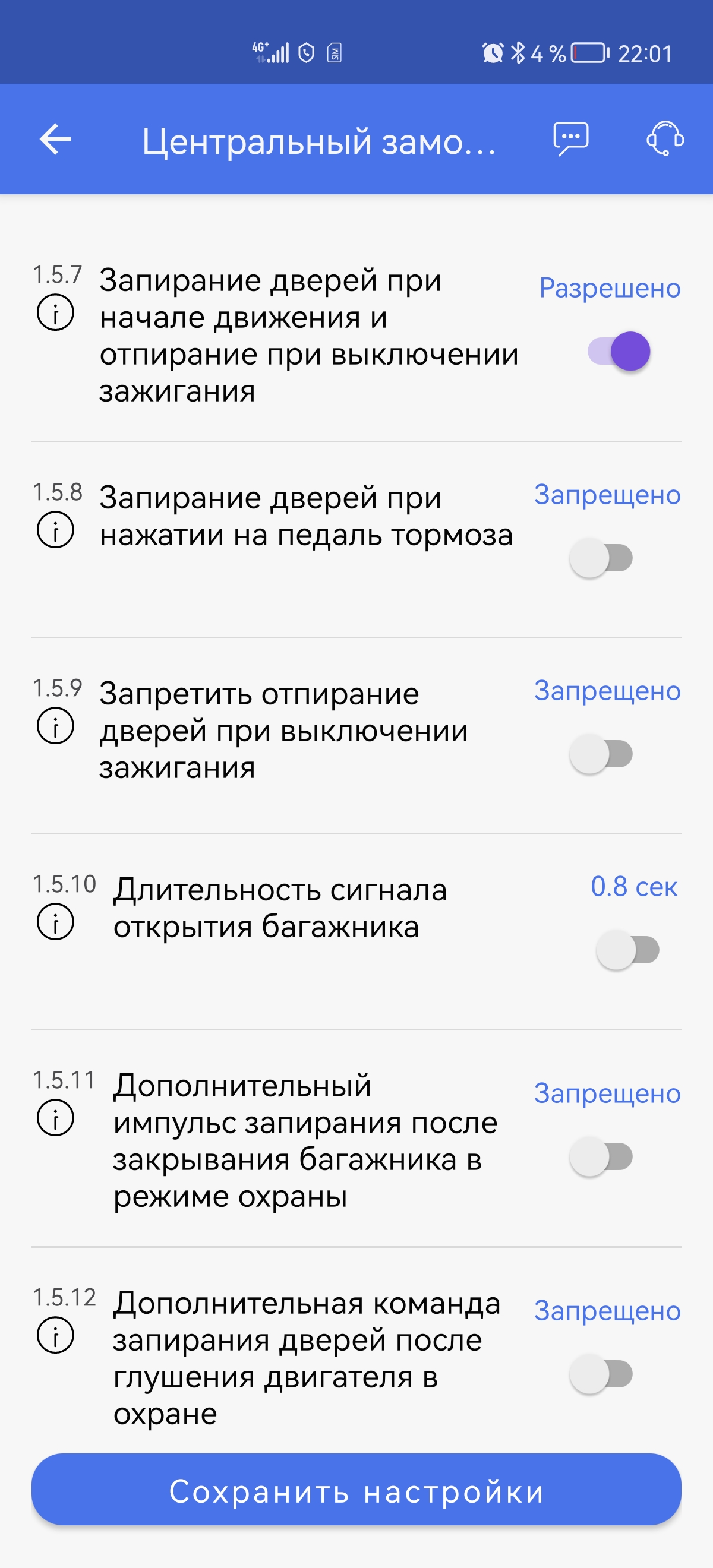Viewport: 713px width, 1568px height.
Task: Show info for setting 1.5.7
Action: coord(55,313)
